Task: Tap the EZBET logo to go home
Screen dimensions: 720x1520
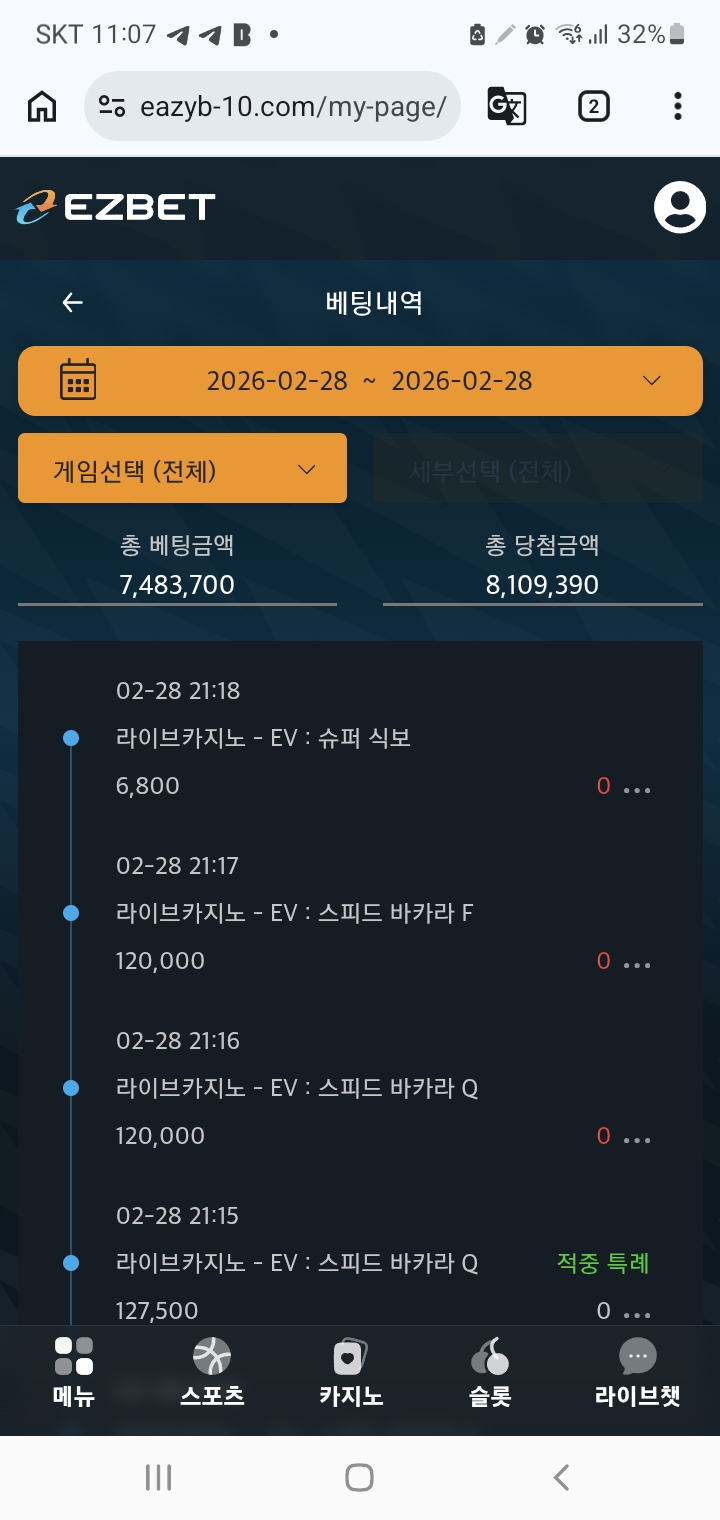Action: [116, 207]
